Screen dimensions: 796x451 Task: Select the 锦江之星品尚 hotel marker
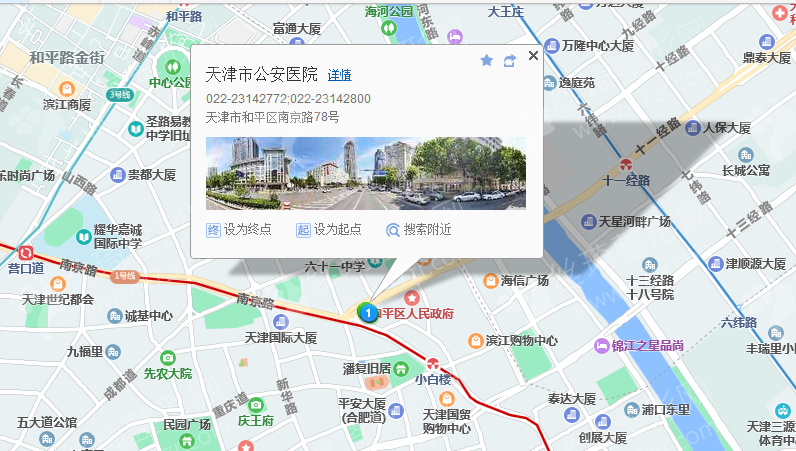coord(600,346)
